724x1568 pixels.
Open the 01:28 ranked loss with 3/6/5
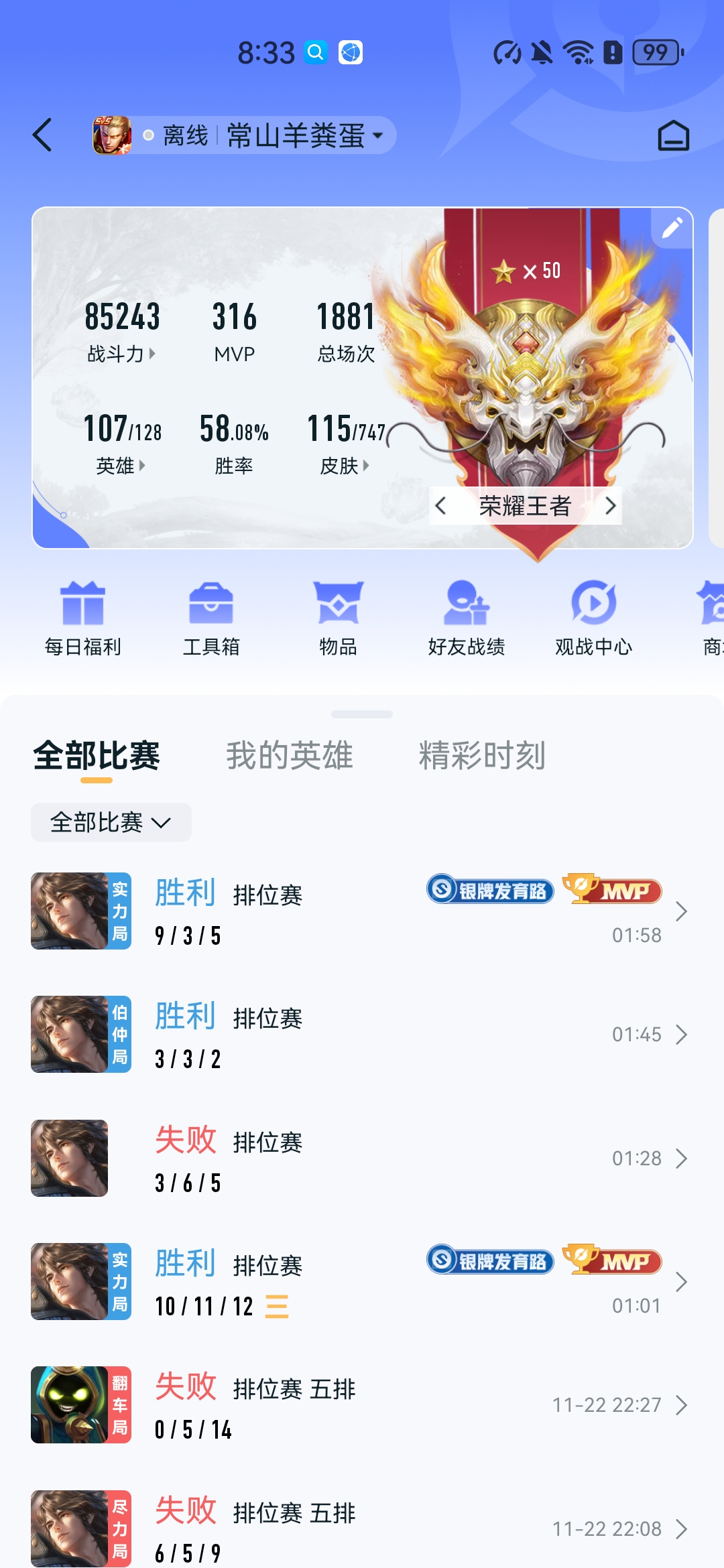tap(362, 1159)
